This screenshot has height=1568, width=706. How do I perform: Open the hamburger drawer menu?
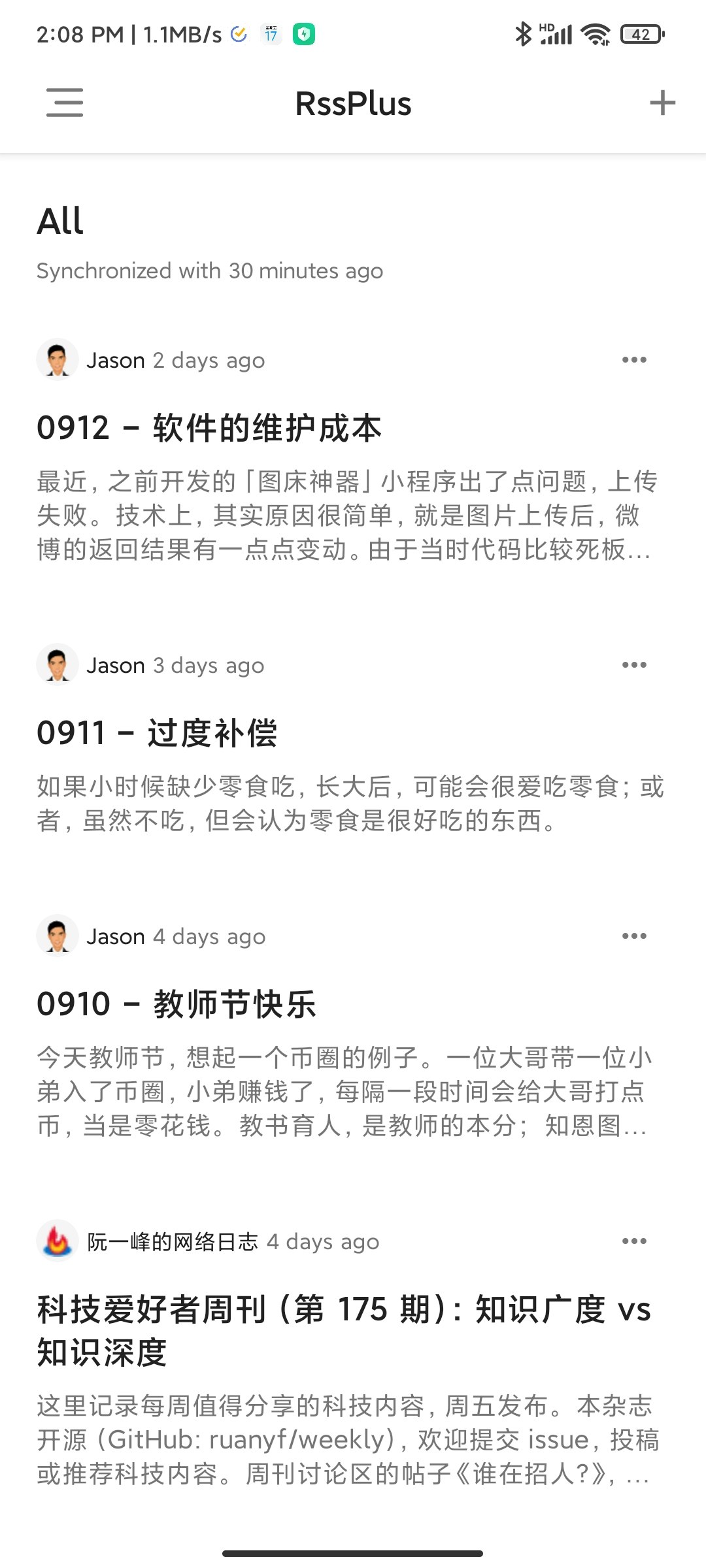(x=65, y=103)
